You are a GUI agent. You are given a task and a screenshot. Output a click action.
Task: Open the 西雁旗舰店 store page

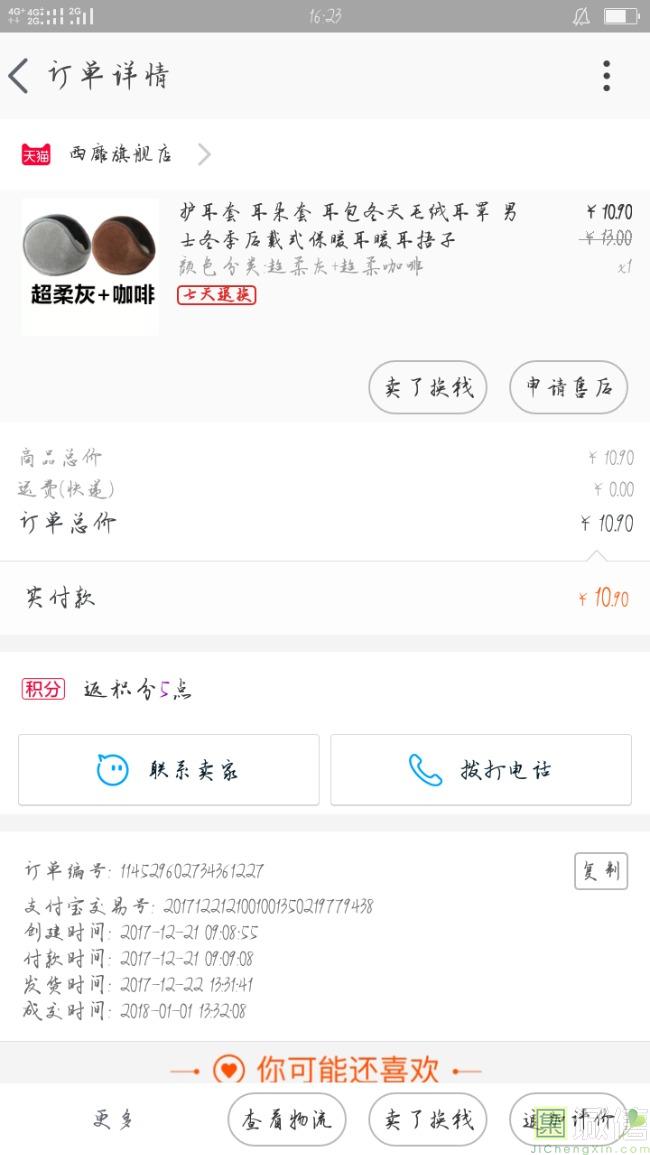click(x=120, y=154)
